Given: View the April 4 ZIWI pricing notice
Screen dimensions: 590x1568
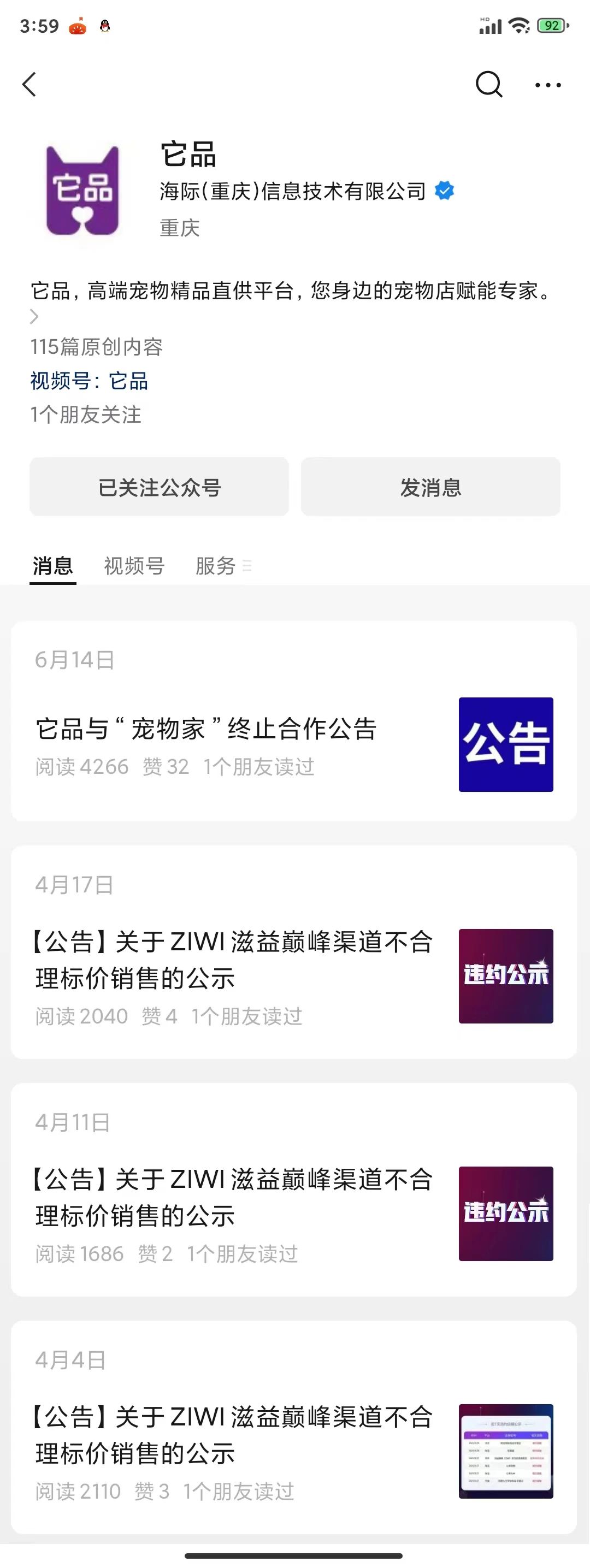Looking at the screenshot, I should point(234,1435).
